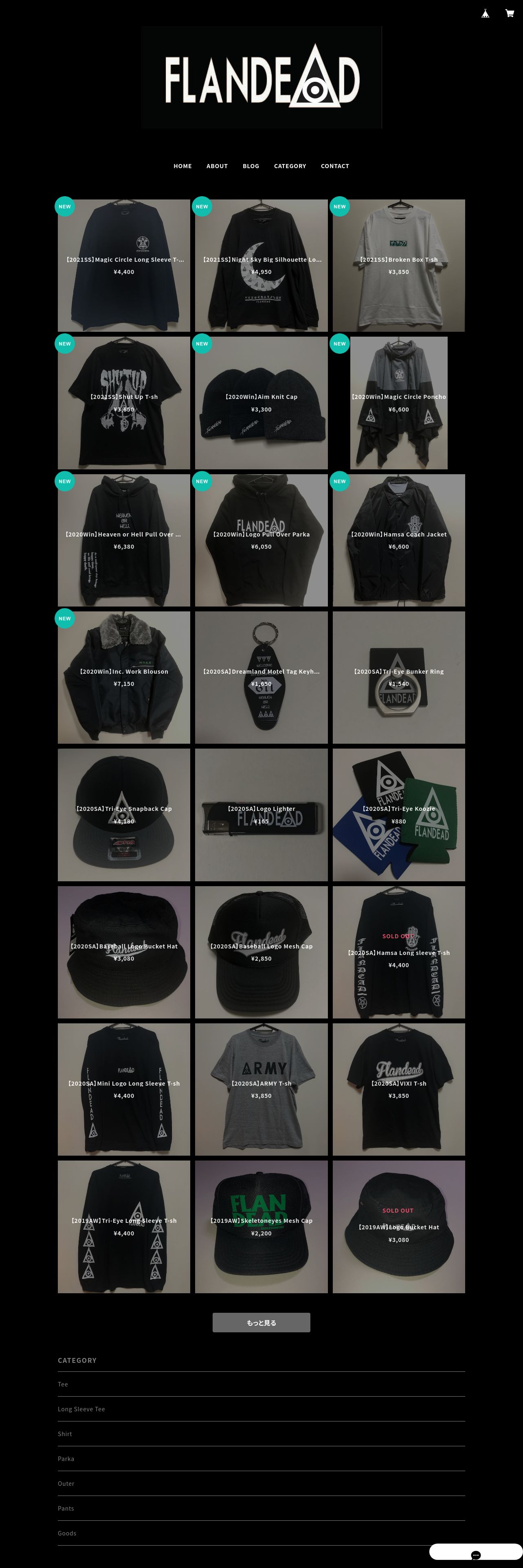Image resolution: width=523 pixels, height=1568 pixels.
Task: Browse the Long Sleeve Tee category
Action: [x=81, y=1409]
